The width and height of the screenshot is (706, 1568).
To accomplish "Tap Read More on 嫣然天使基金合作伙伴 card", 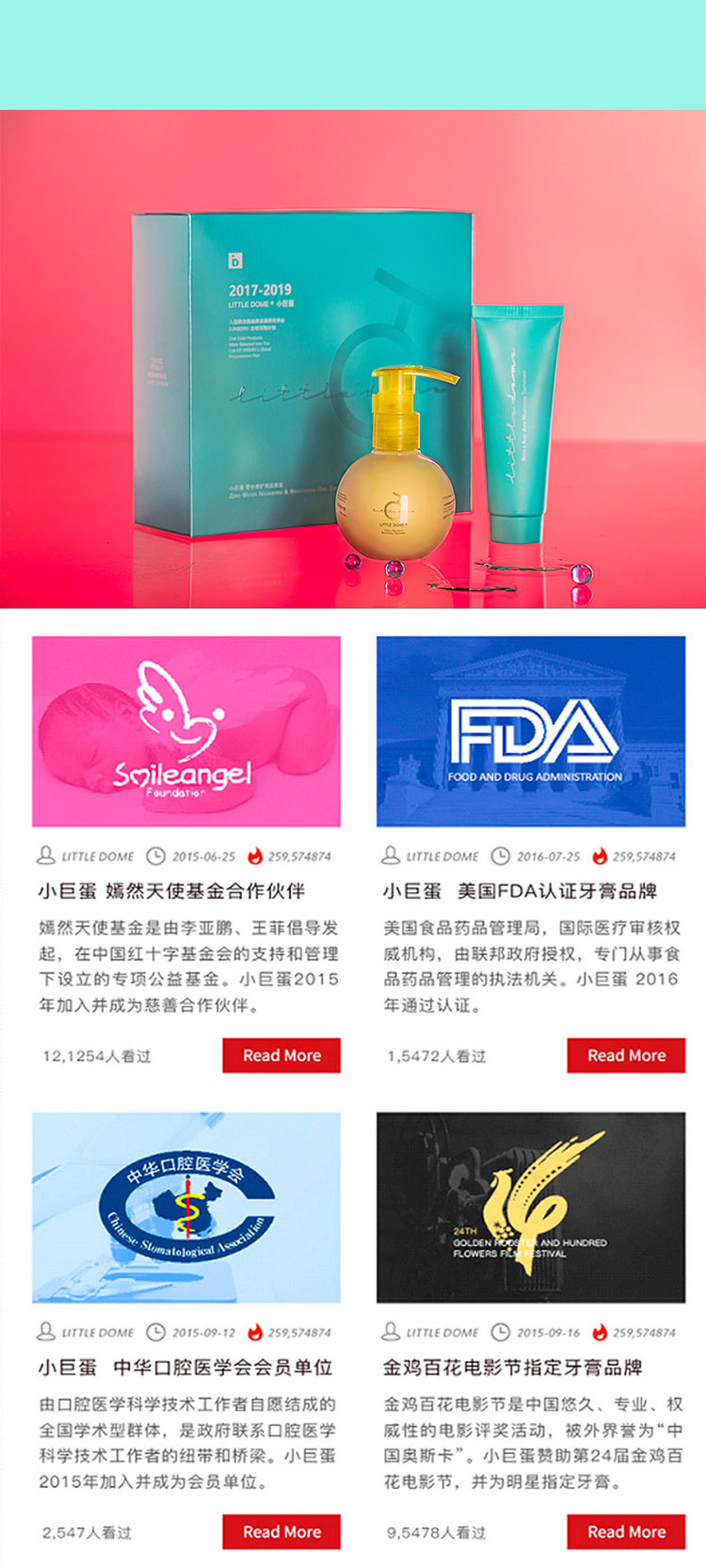I will (x=281, y=1055).
